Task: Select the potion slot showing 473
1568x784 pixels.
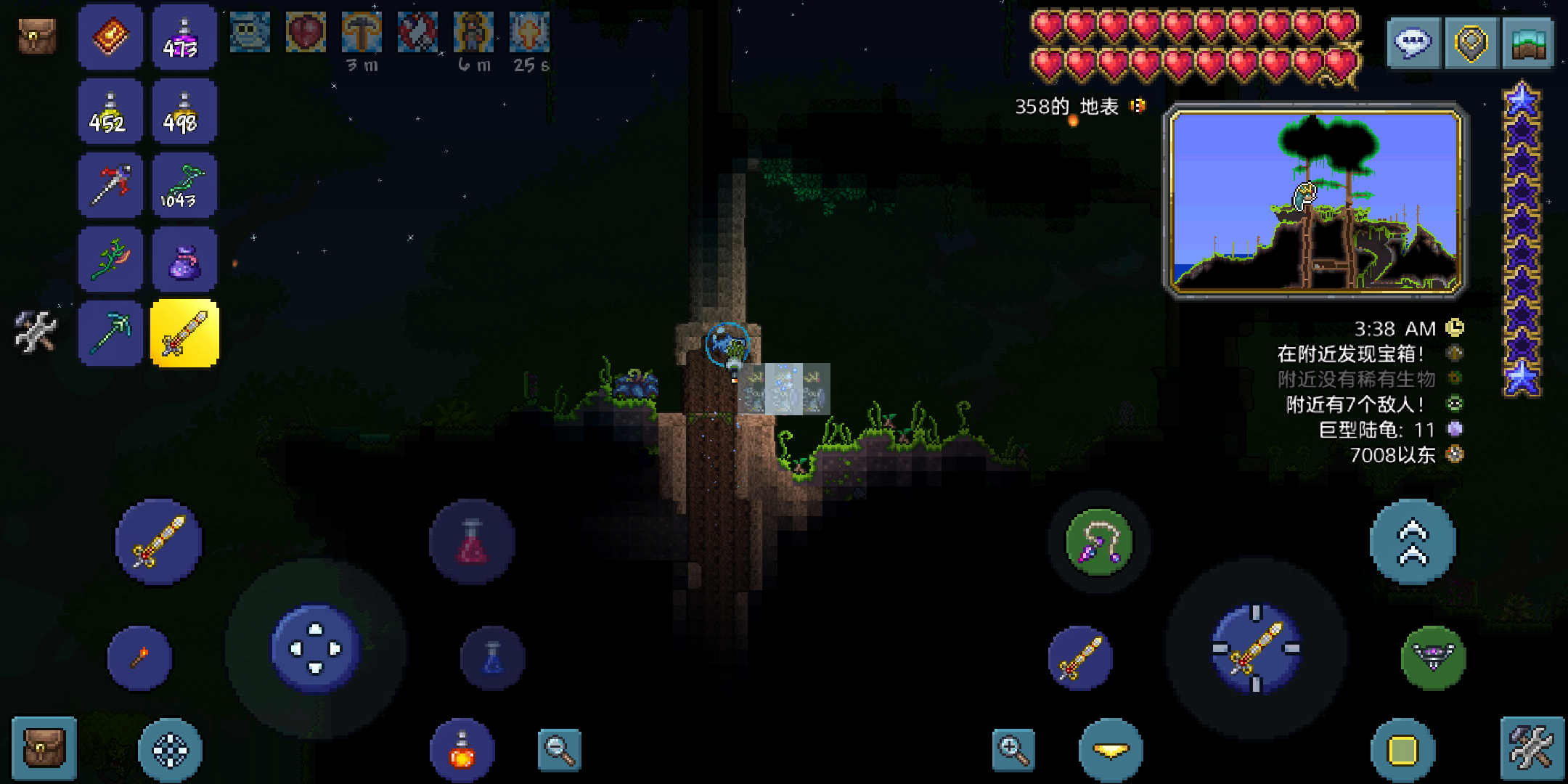Action: click(x=184, y=38)
